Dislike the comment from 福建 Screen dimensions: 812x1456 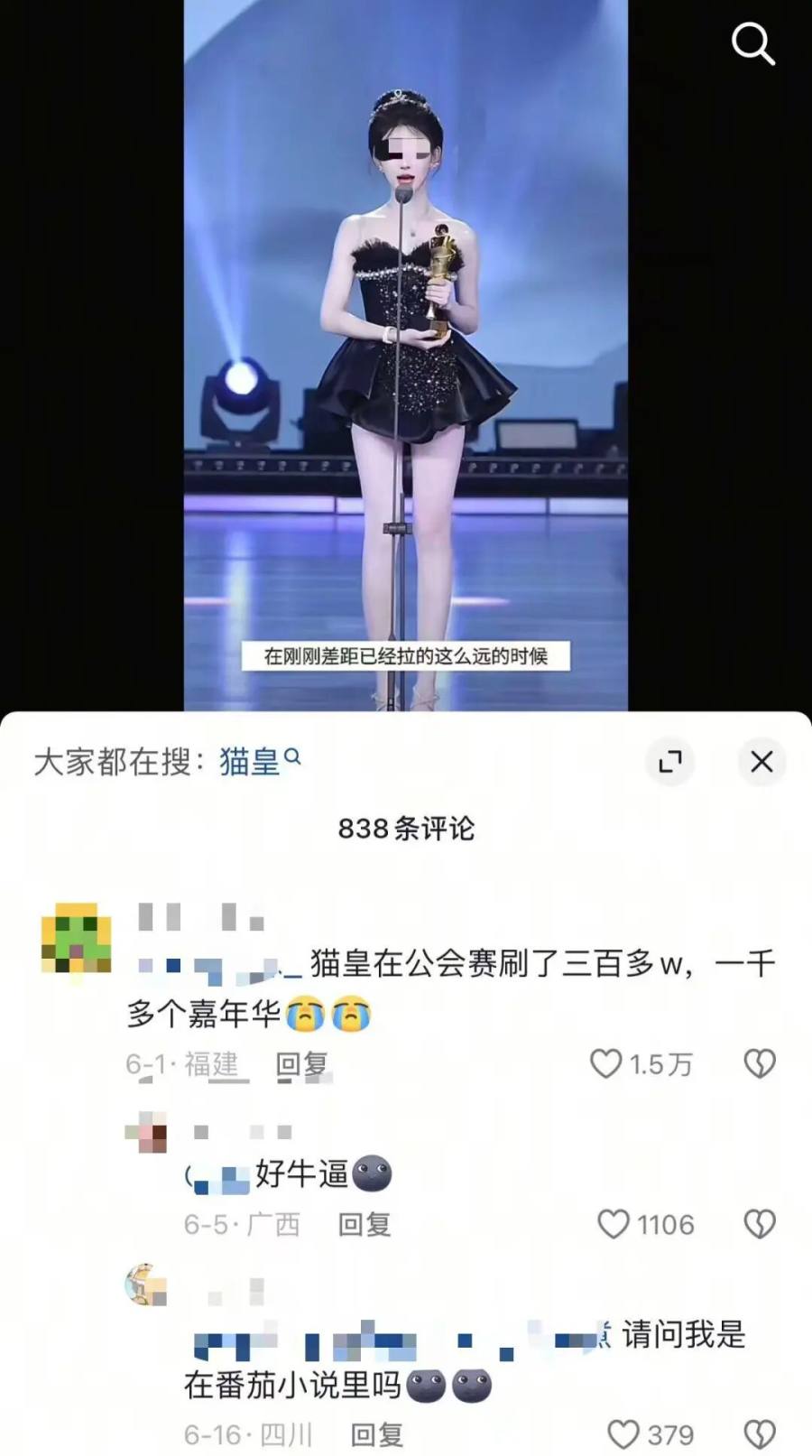pos(760,1063)
